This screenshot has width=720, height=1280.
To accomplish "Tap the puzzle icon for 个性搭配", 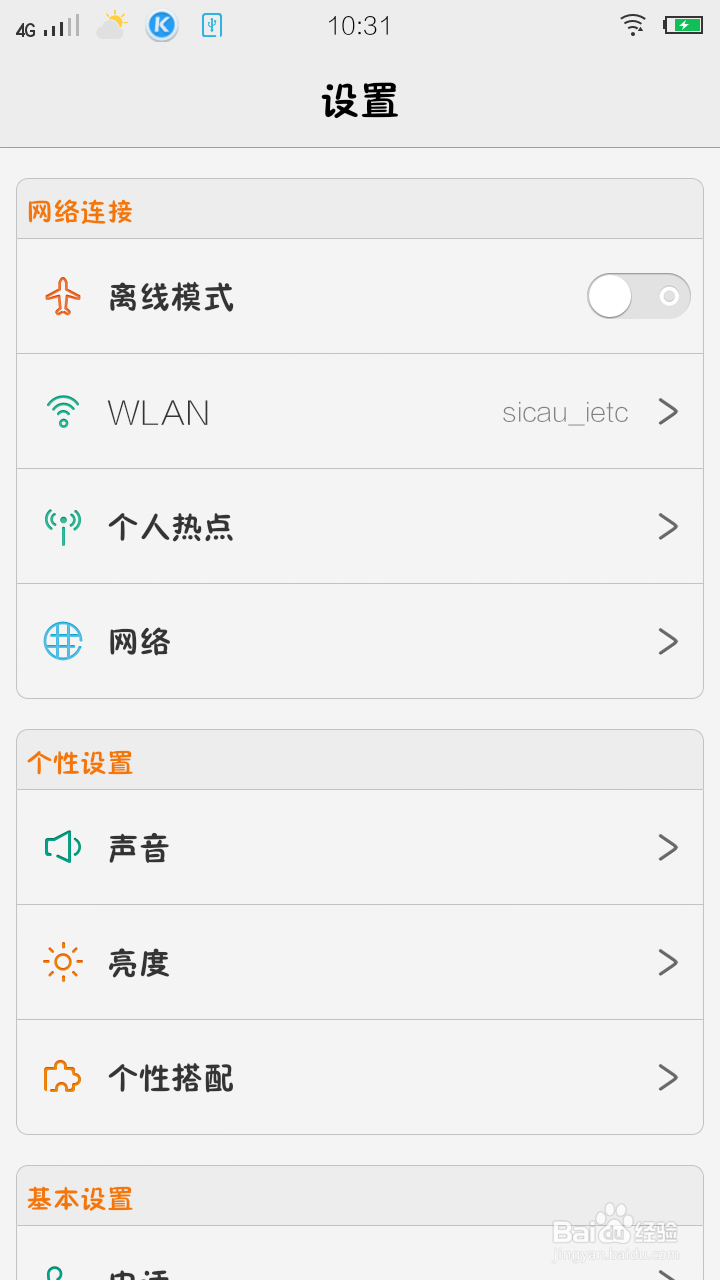I will pos(63,1077).
